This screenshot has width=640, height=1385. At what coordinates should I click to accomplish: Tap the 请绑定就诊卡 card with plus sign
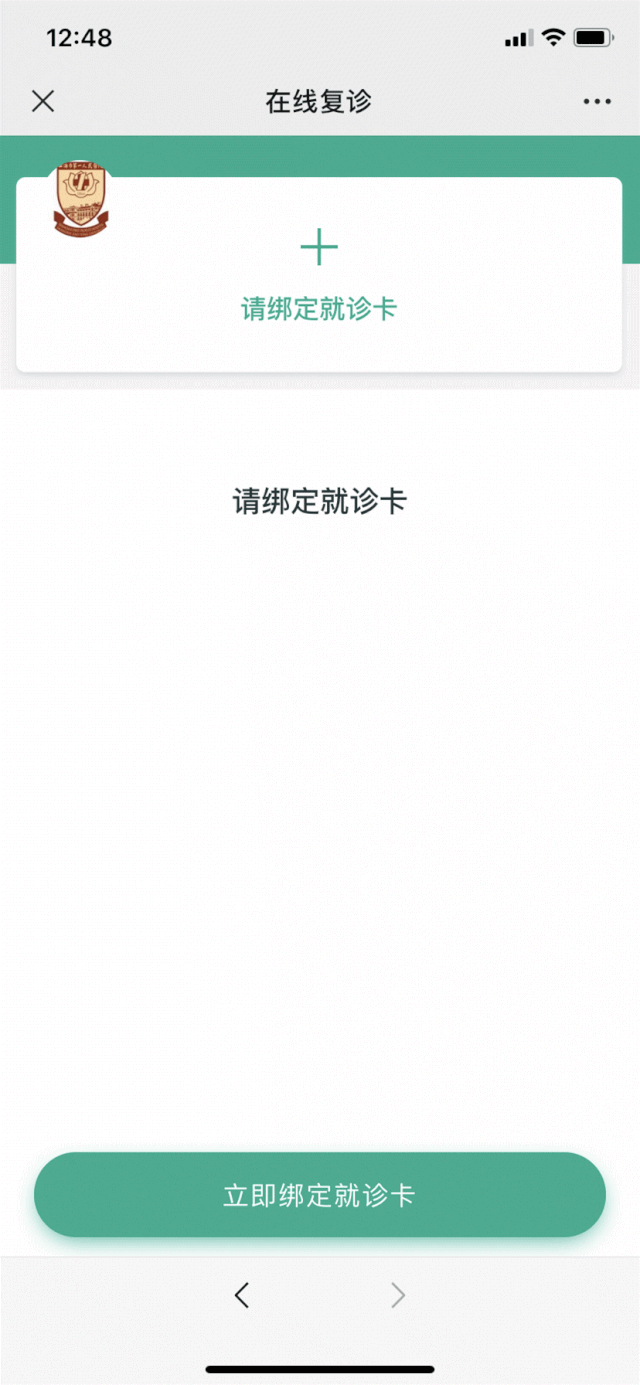click(x=319, y=274)
